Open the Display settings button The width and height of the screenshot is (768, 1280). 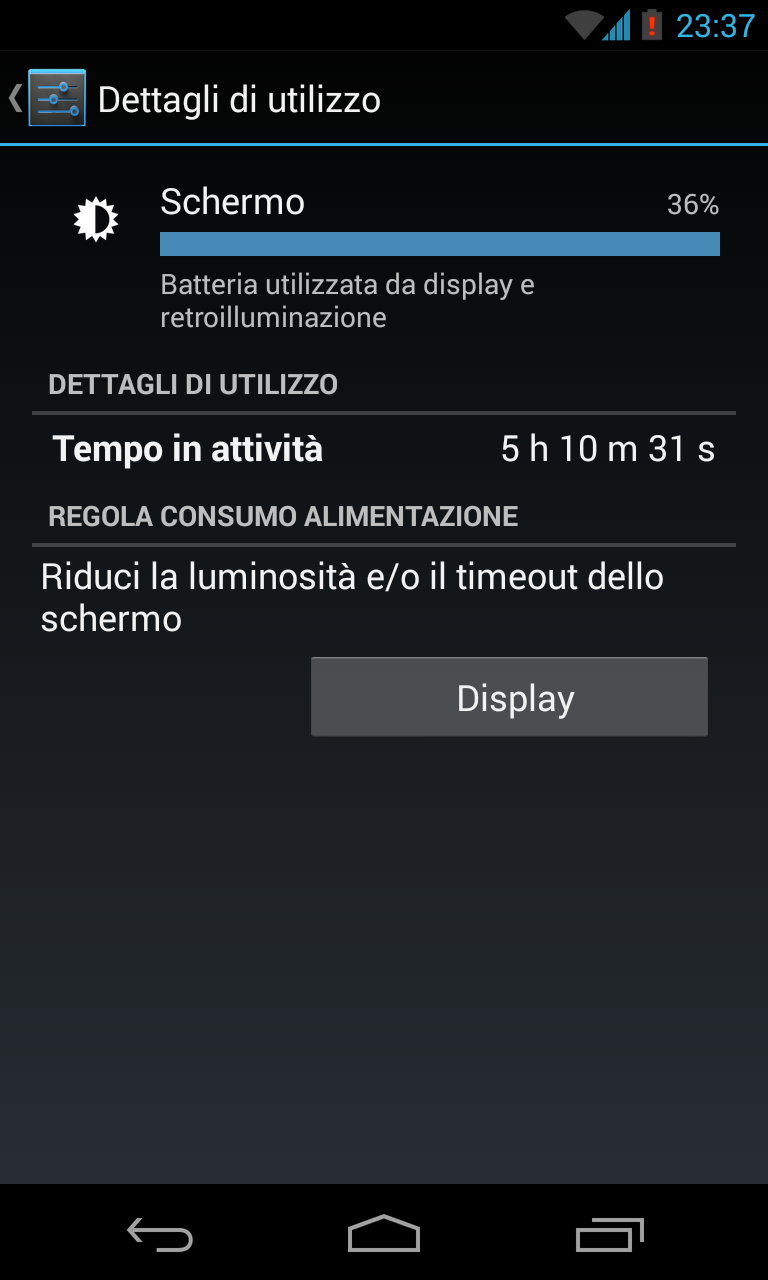pyautogui.click(x=509, y=697)
